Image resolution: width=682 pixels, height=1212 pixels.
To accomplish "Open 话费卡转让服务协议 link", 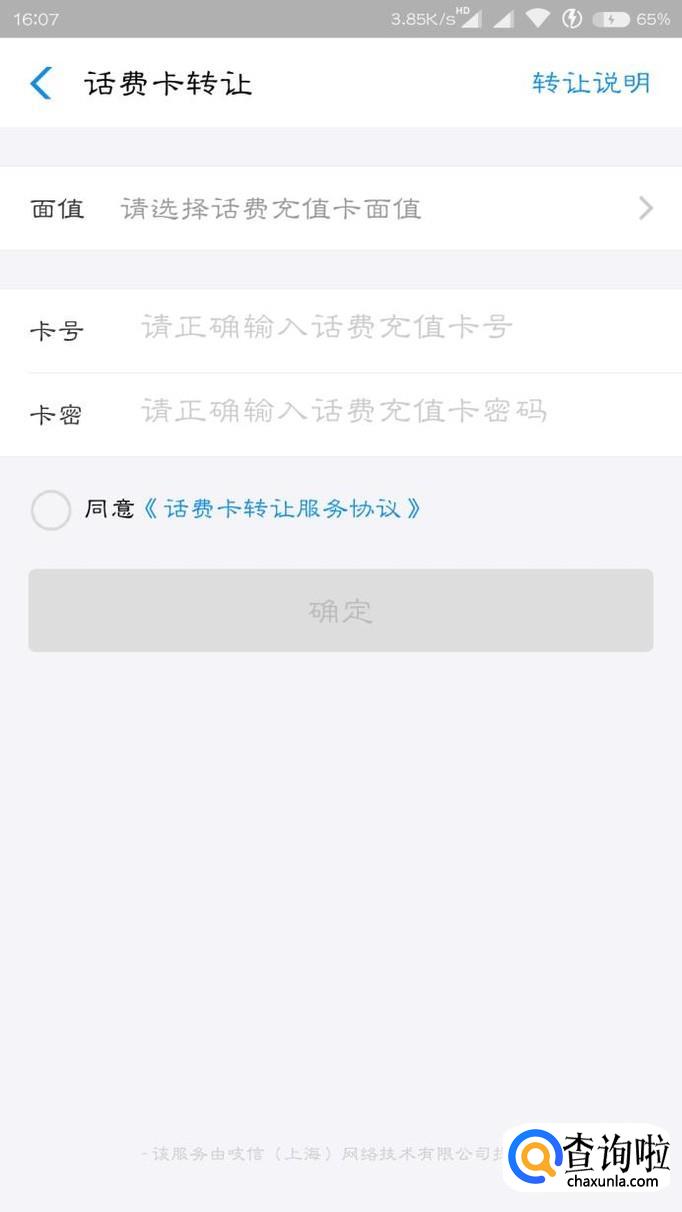I will [282, 509].
